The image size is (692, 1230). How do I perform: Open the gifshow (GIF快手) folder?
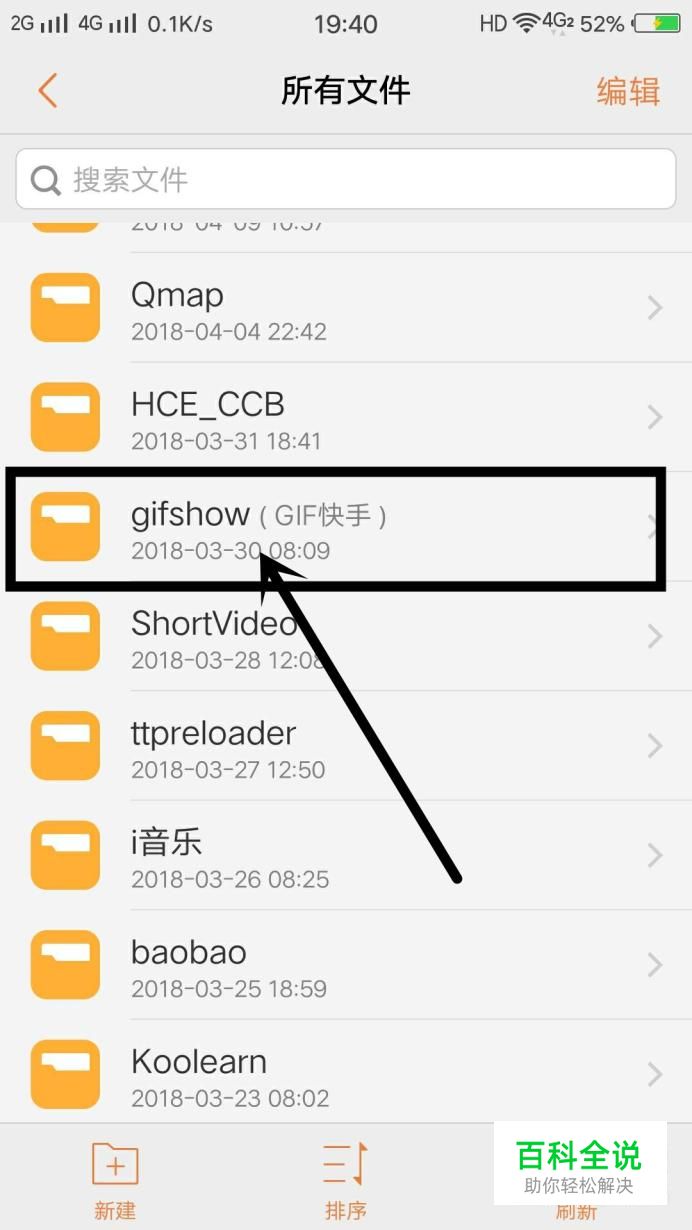(346, 527)
